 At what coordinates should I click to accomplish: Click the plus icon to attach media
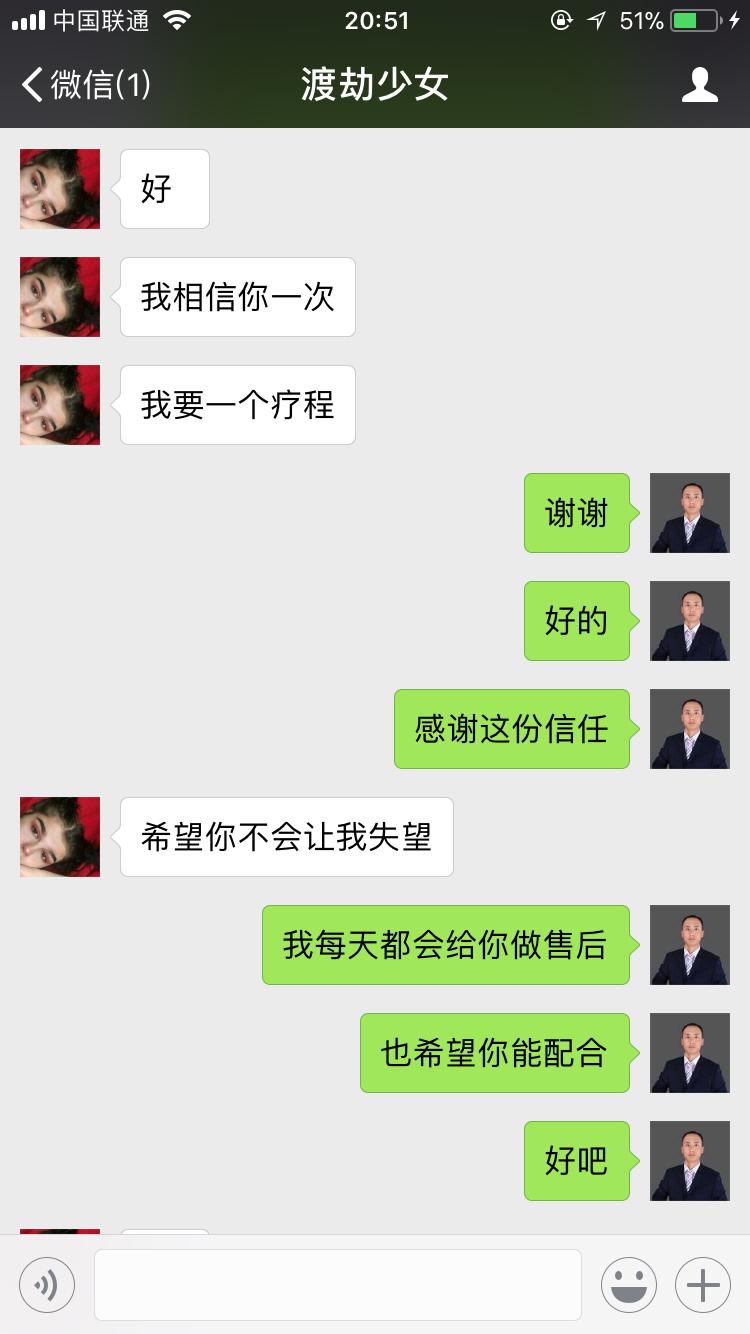tap(702, 1284)
